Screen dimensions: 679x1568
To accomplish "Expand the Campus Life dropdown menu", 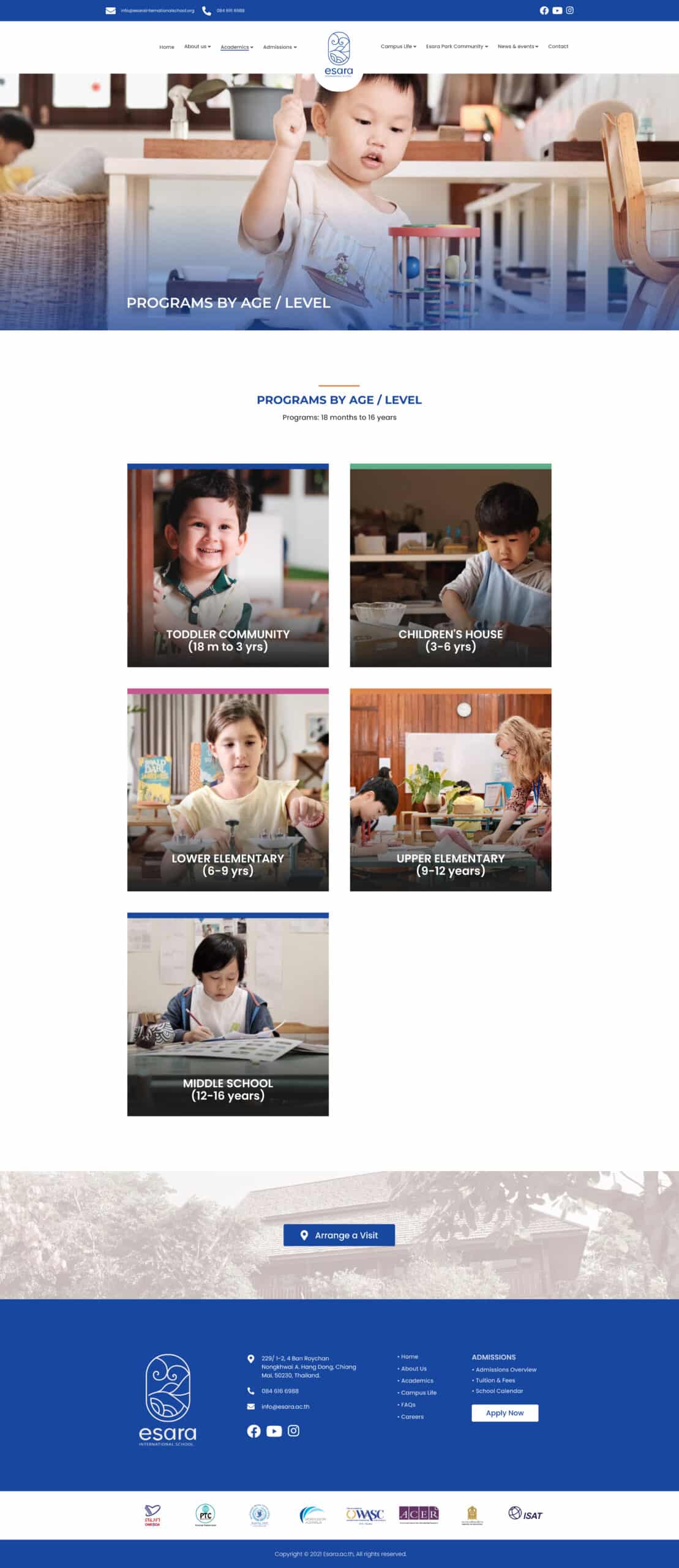I will 398,47.
